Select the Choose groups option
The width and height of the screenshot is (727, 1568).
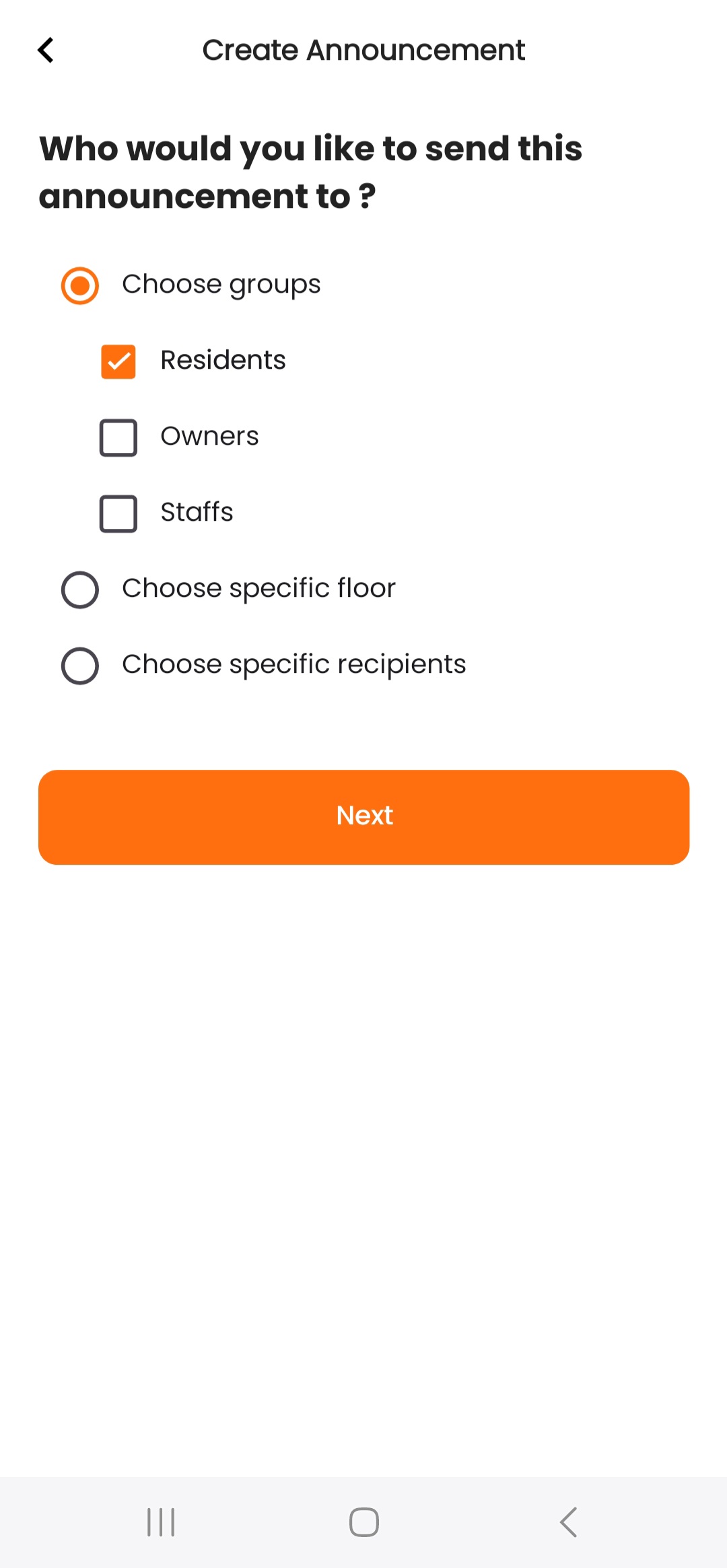coord(80,285)
